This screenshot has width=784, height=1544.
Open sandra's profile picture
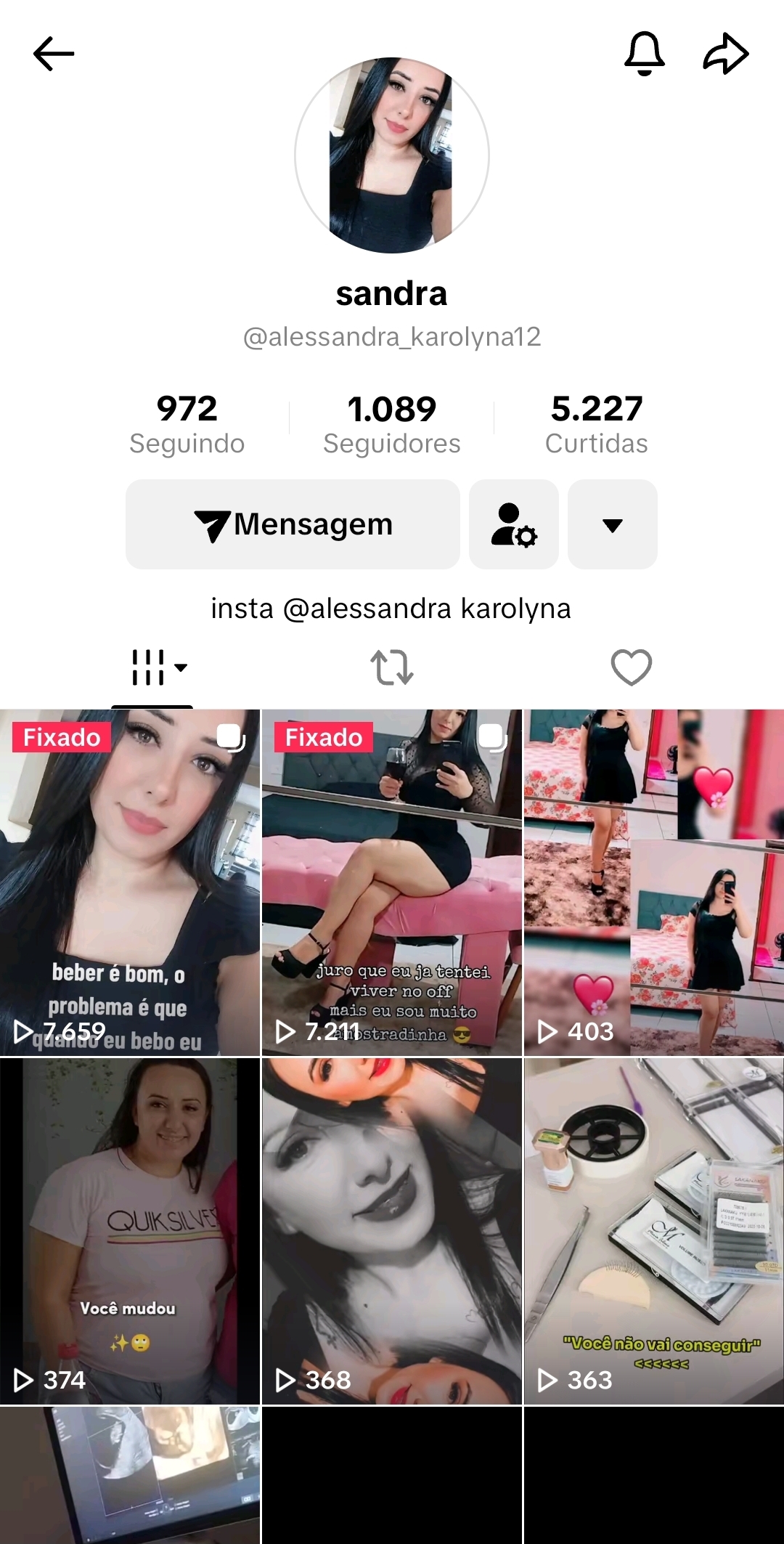coord(392,155)
